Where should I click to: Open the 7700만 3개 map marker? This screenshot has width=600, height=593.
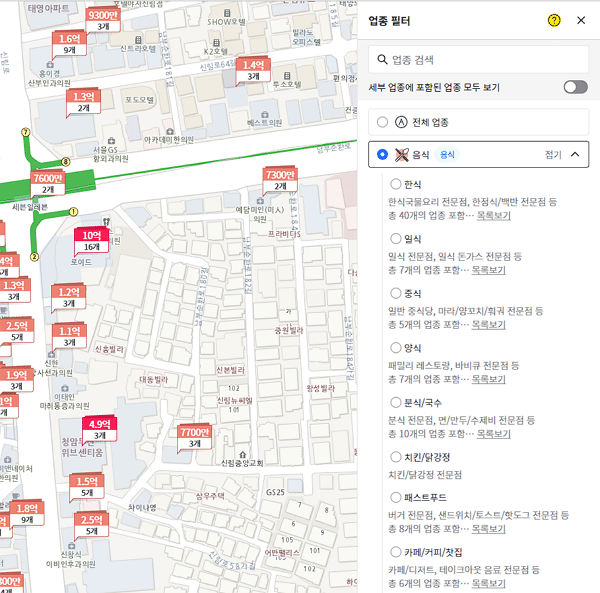195,437
